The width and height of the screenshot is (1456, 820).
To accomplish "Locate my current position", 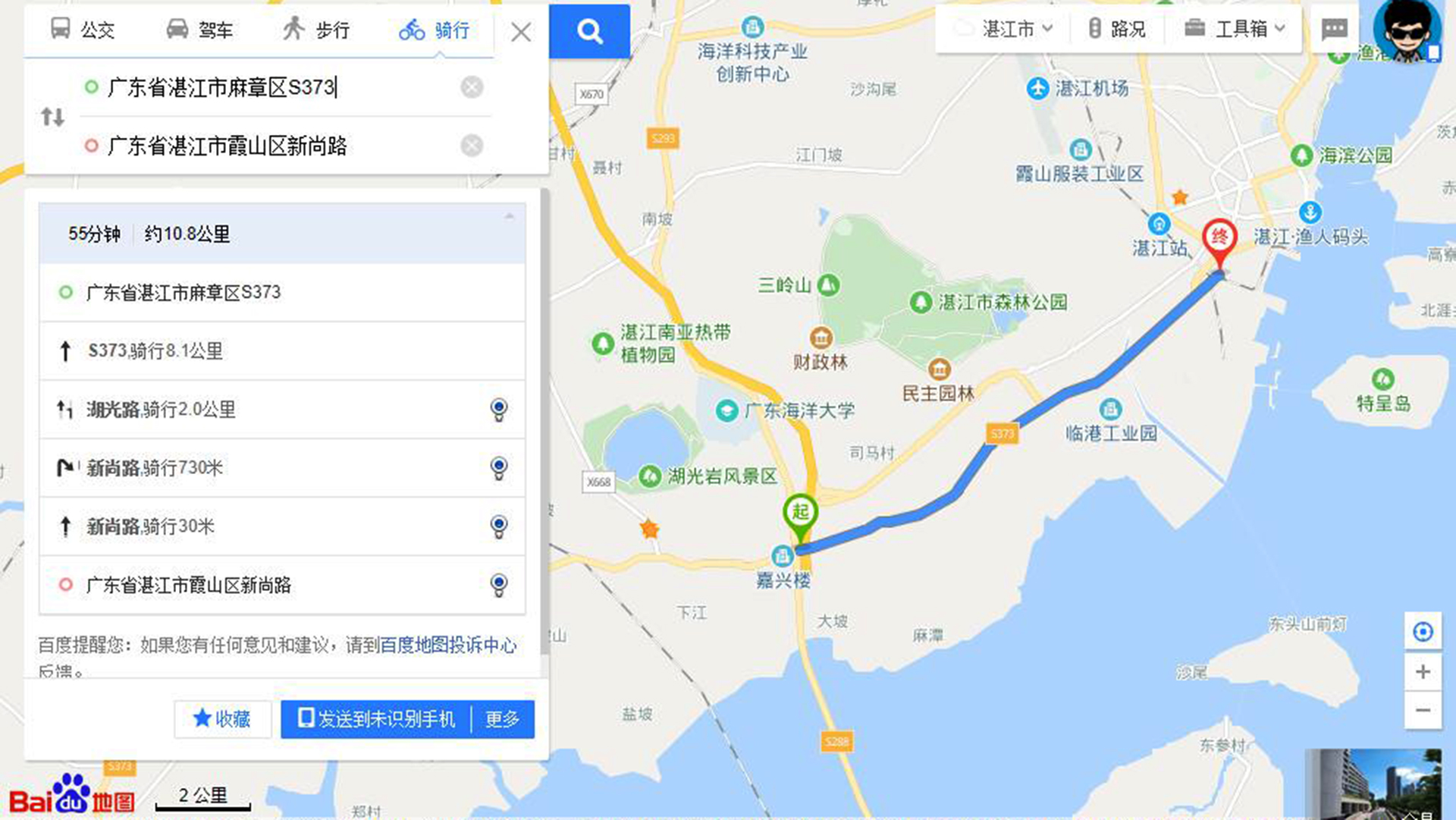I will 1423,632.
